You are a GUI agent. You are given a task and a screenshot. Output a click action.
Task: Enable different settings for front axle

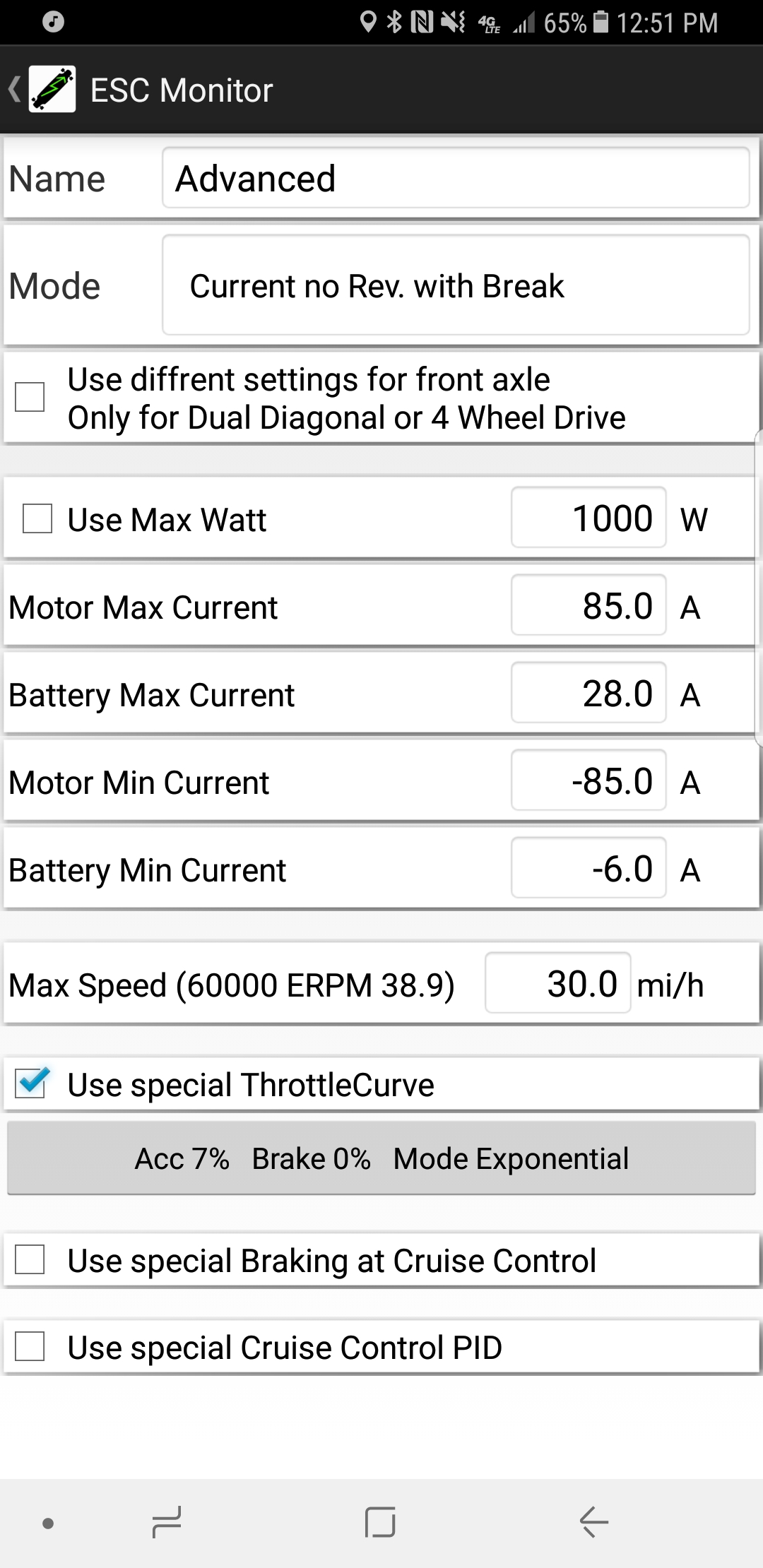tap(30, 397)
